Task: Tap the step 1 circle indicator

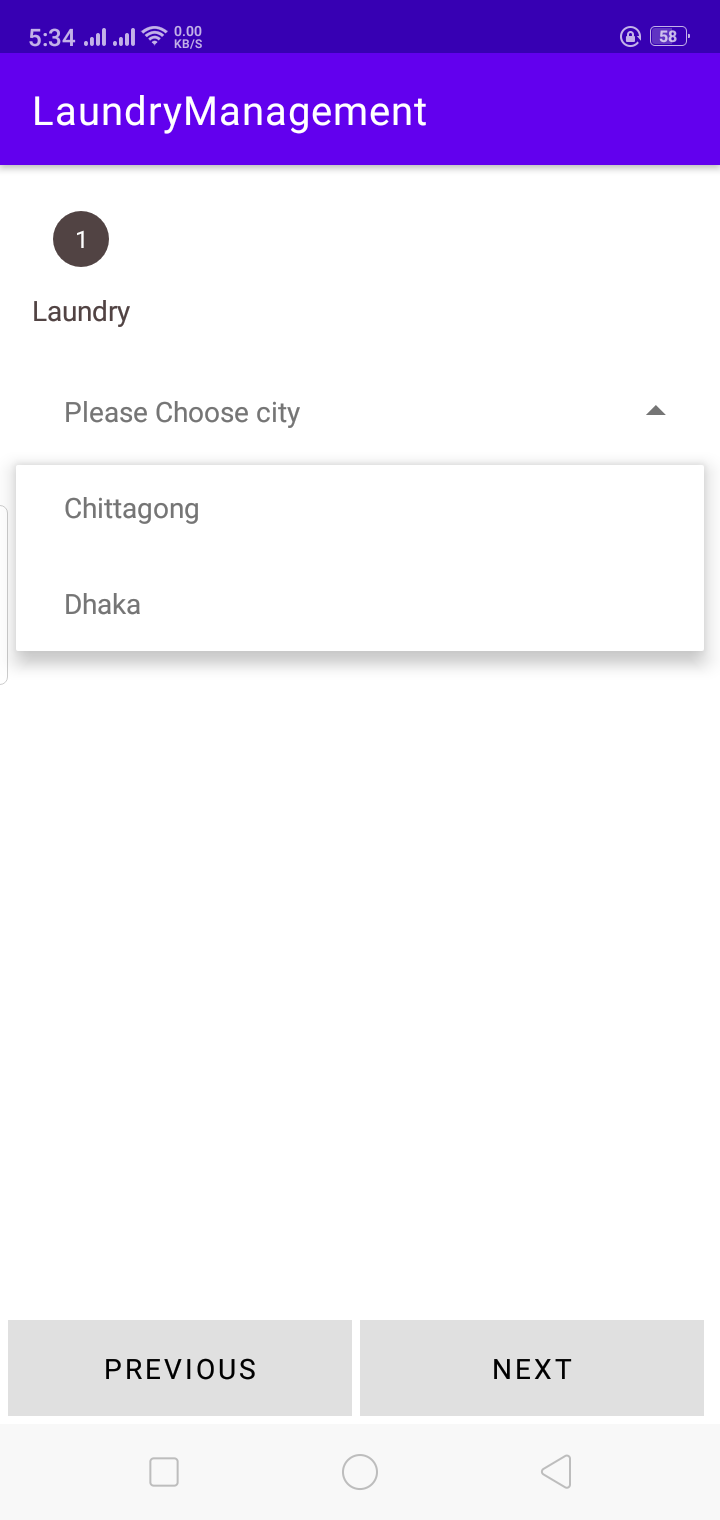Action: 80,238
